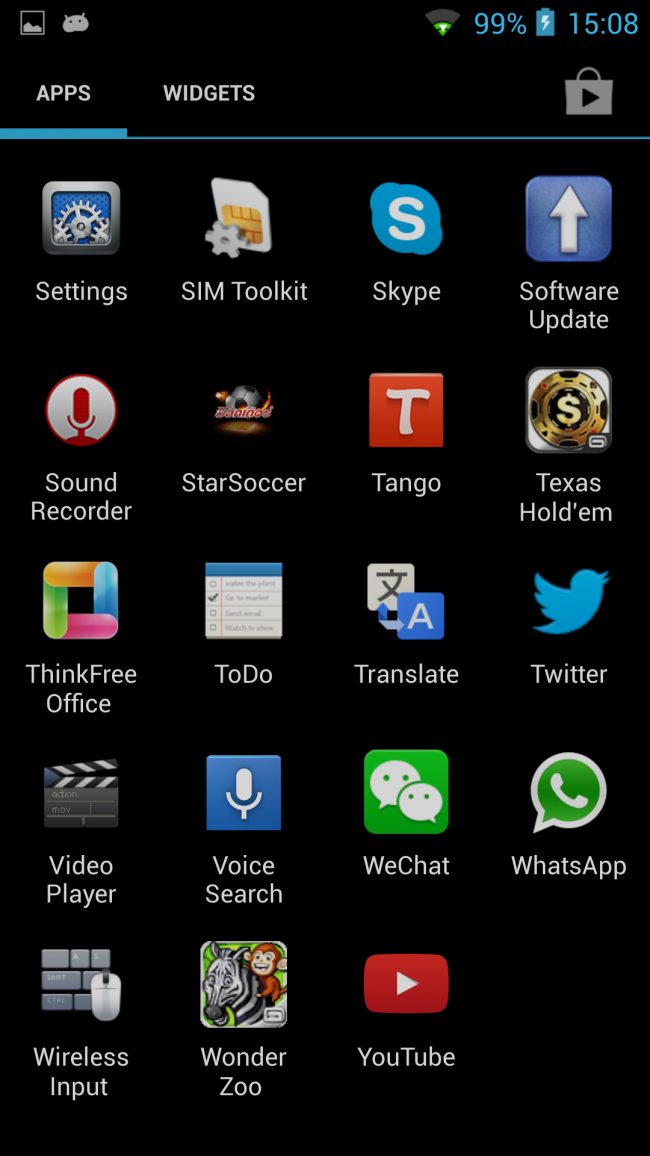The width and height of the screenshot is (650, 1156).
Task: Open Skype
Action: 406,218
